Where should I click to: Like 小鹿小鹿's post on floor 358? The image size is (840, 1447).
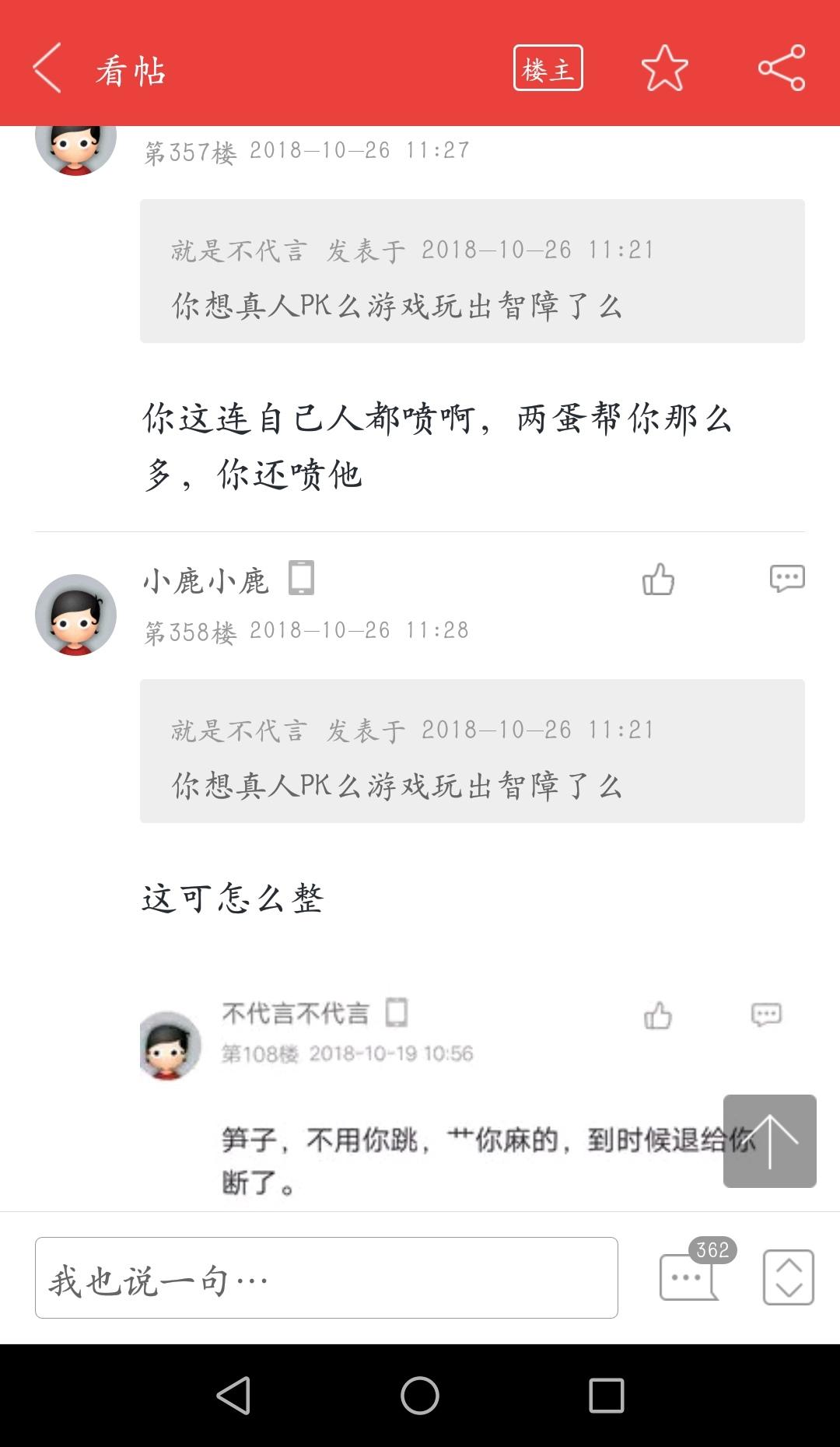[x=658, y=580]
